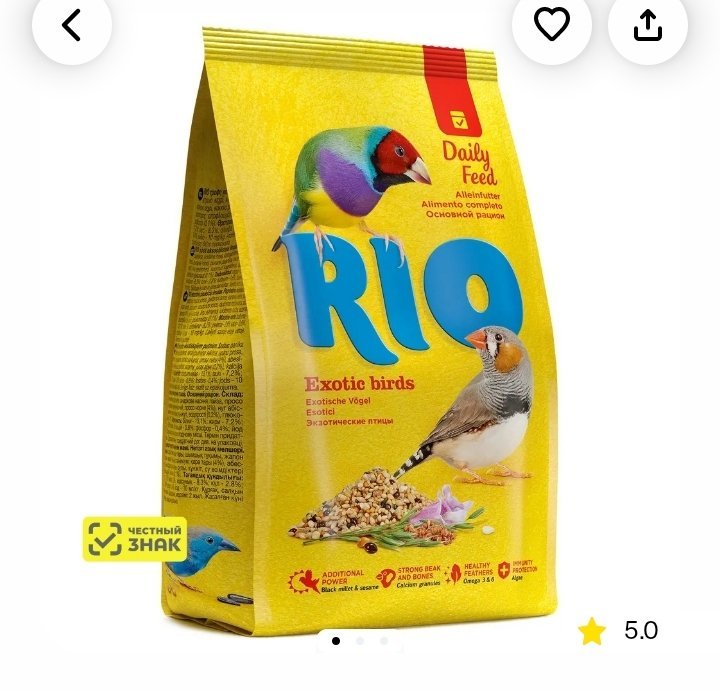
Task: Open the RIO bird feed product image
Action: point(360,330)
